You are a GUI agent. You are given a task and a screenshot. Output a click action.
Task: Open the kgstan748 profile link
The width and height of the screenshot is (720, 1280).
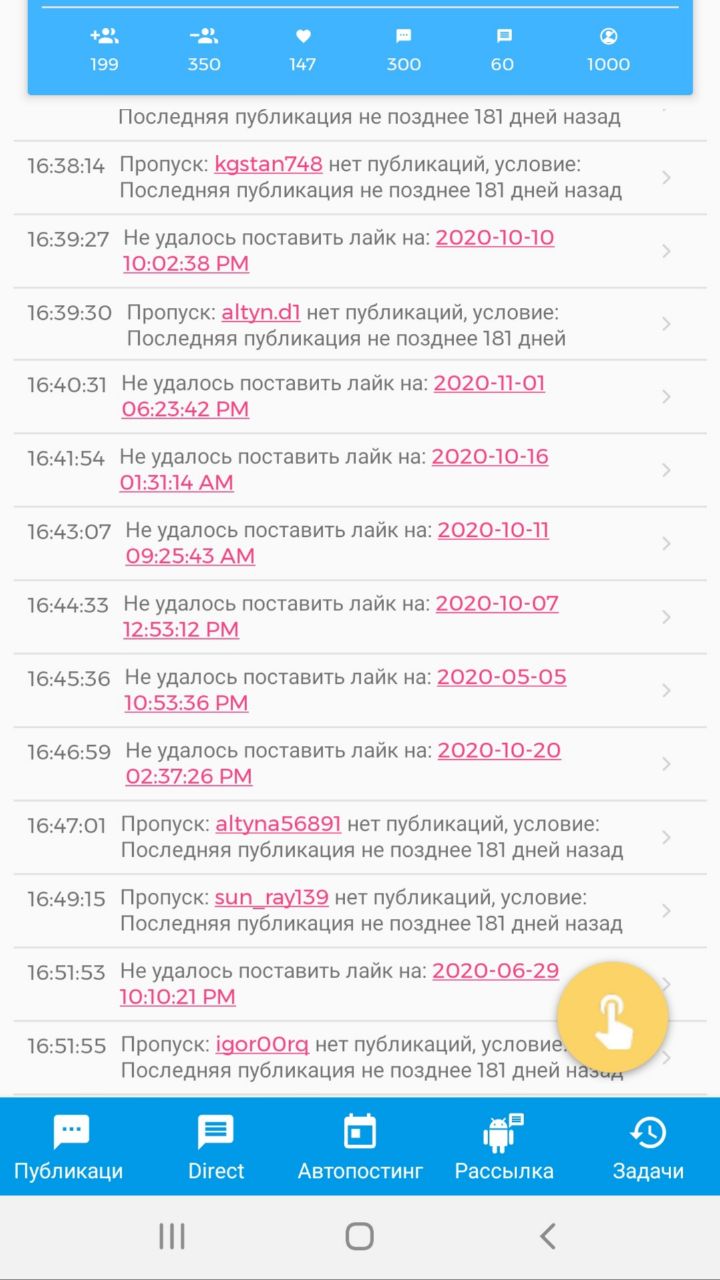[268, 164]
